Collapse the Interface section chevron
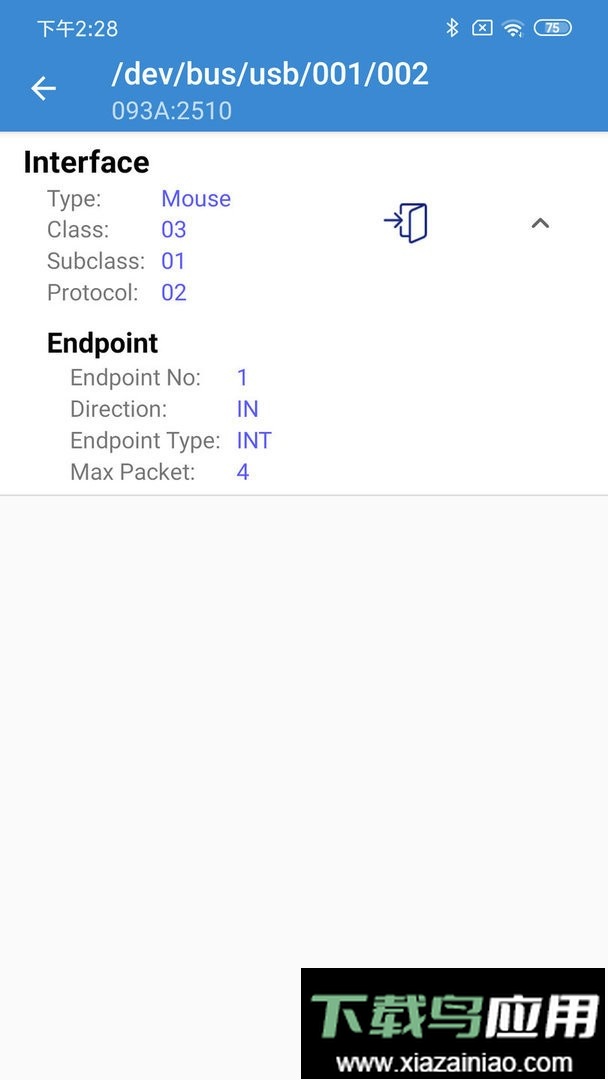Screen dimensions: 608x1080 tap(540, 223)
